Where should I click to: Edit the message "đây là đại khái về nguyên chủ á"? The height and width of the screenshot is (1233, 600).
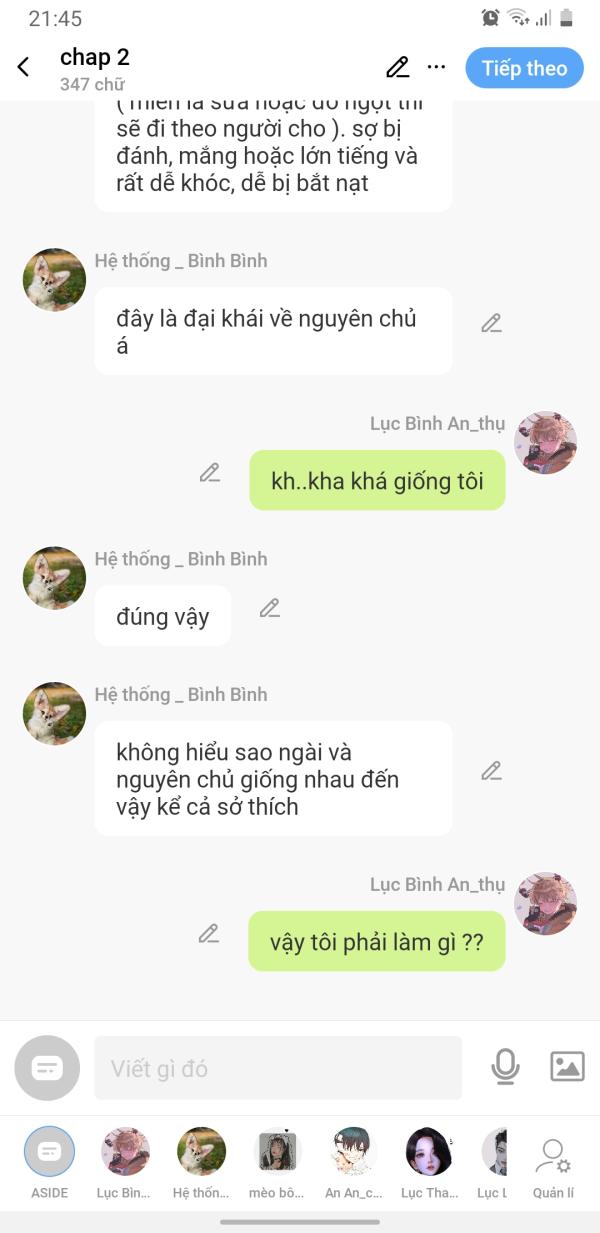491,323
